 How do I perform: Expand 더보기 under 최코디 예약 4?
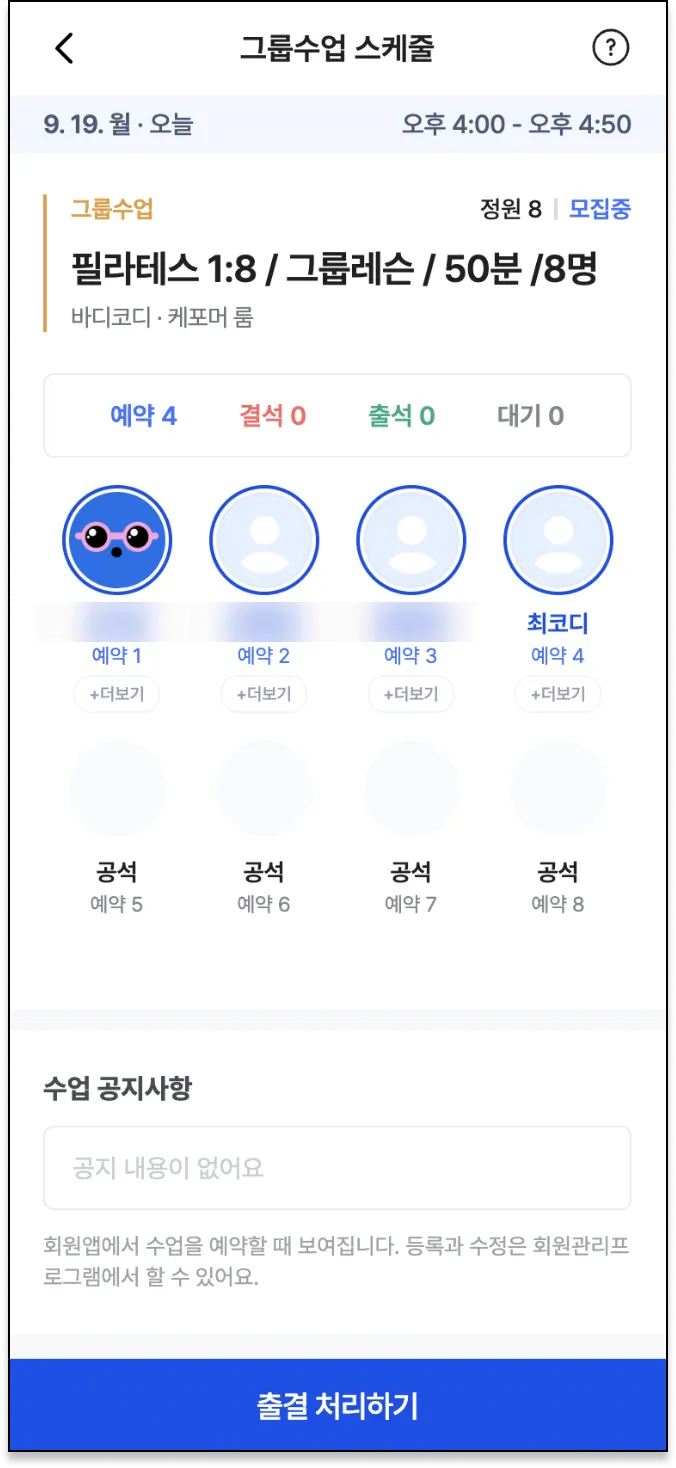pyautogui.click(x=558, y=694)
